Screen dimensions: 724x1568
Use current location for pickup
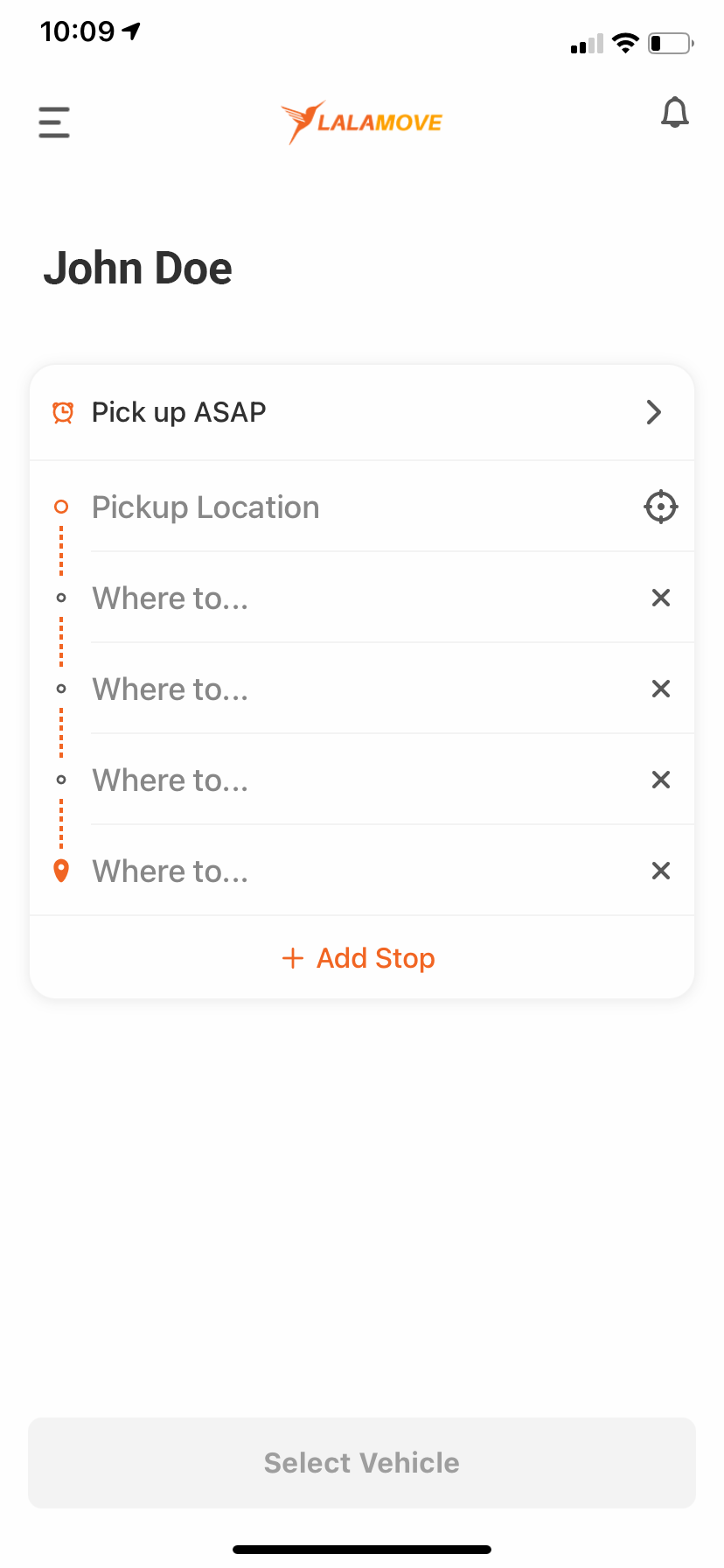point(661,507)
